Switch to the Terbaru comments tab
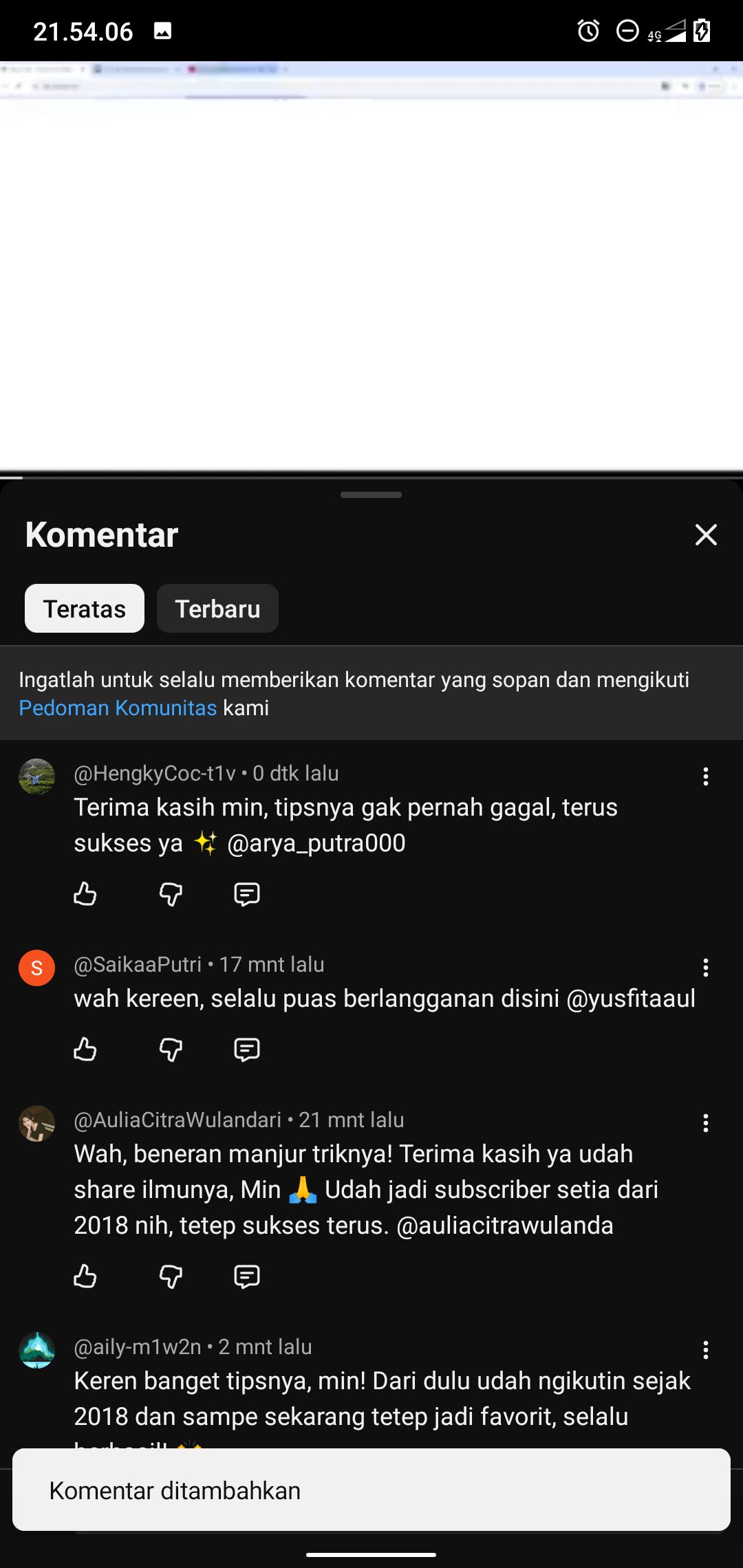Viewport: 743px width, 1568px height. 217,609
